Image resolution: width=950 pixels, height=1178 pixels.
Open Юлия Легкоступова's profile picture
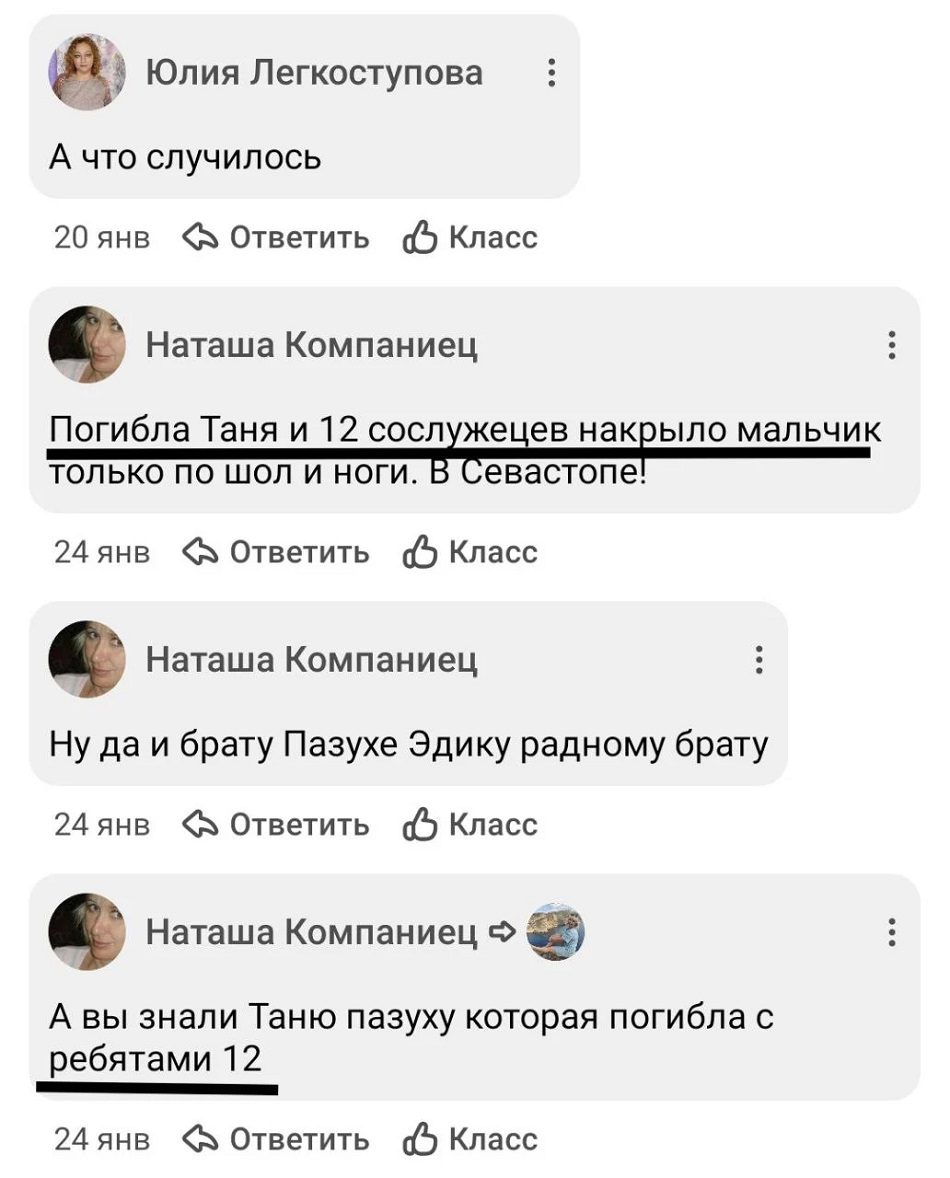coord(88,71)
